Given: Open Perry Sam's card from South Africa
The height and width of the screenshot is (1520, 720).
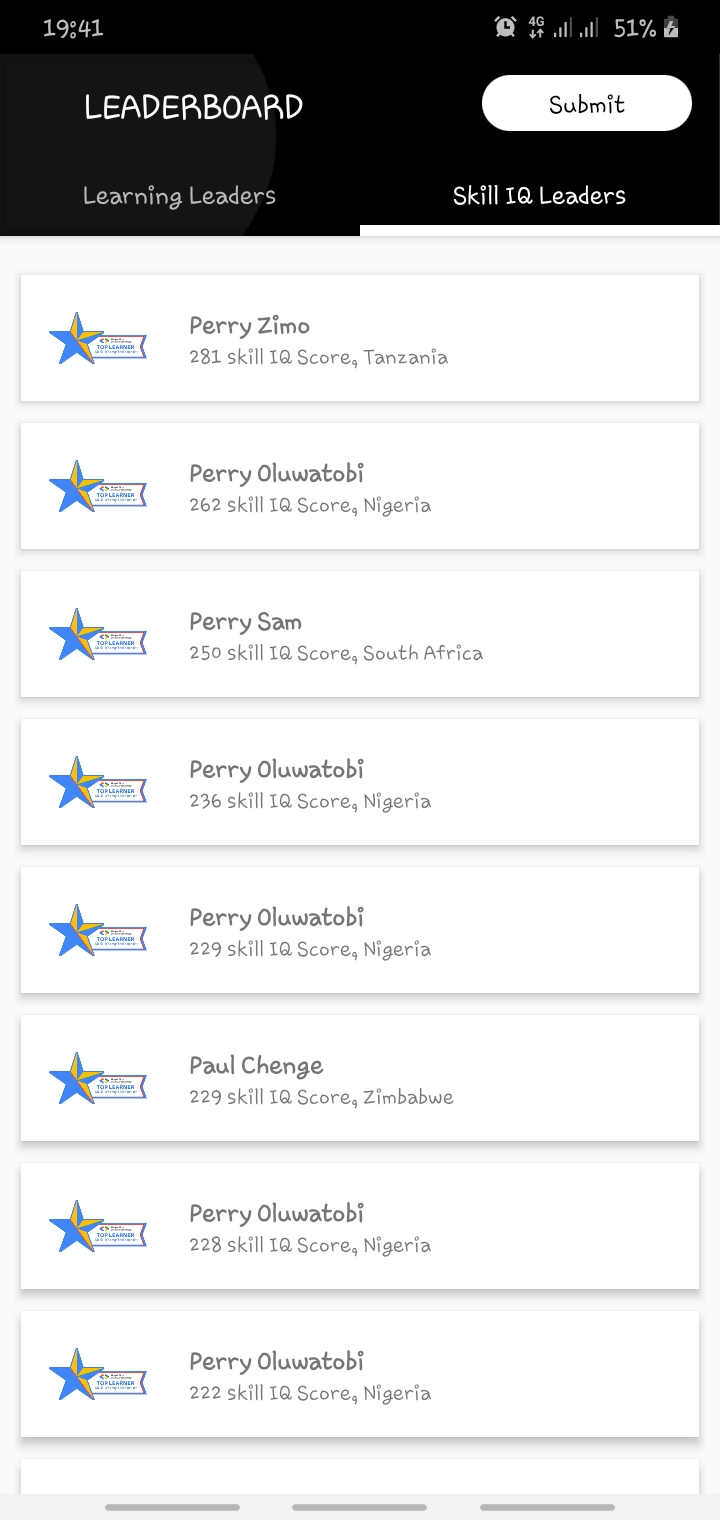Looking at the screenshot, I should pos(360,635).
